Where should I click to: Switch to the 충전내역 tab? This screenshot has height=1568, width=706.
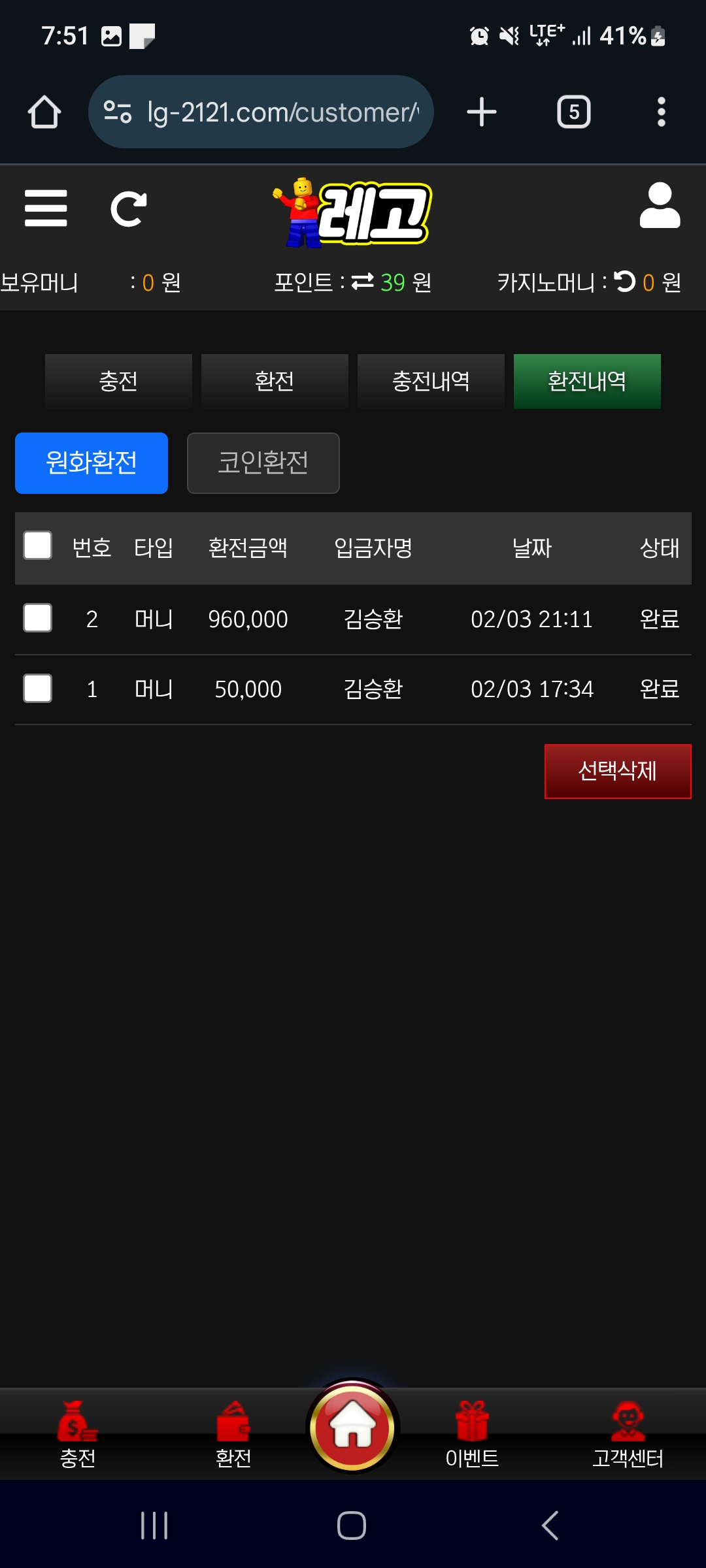(431, 382)
